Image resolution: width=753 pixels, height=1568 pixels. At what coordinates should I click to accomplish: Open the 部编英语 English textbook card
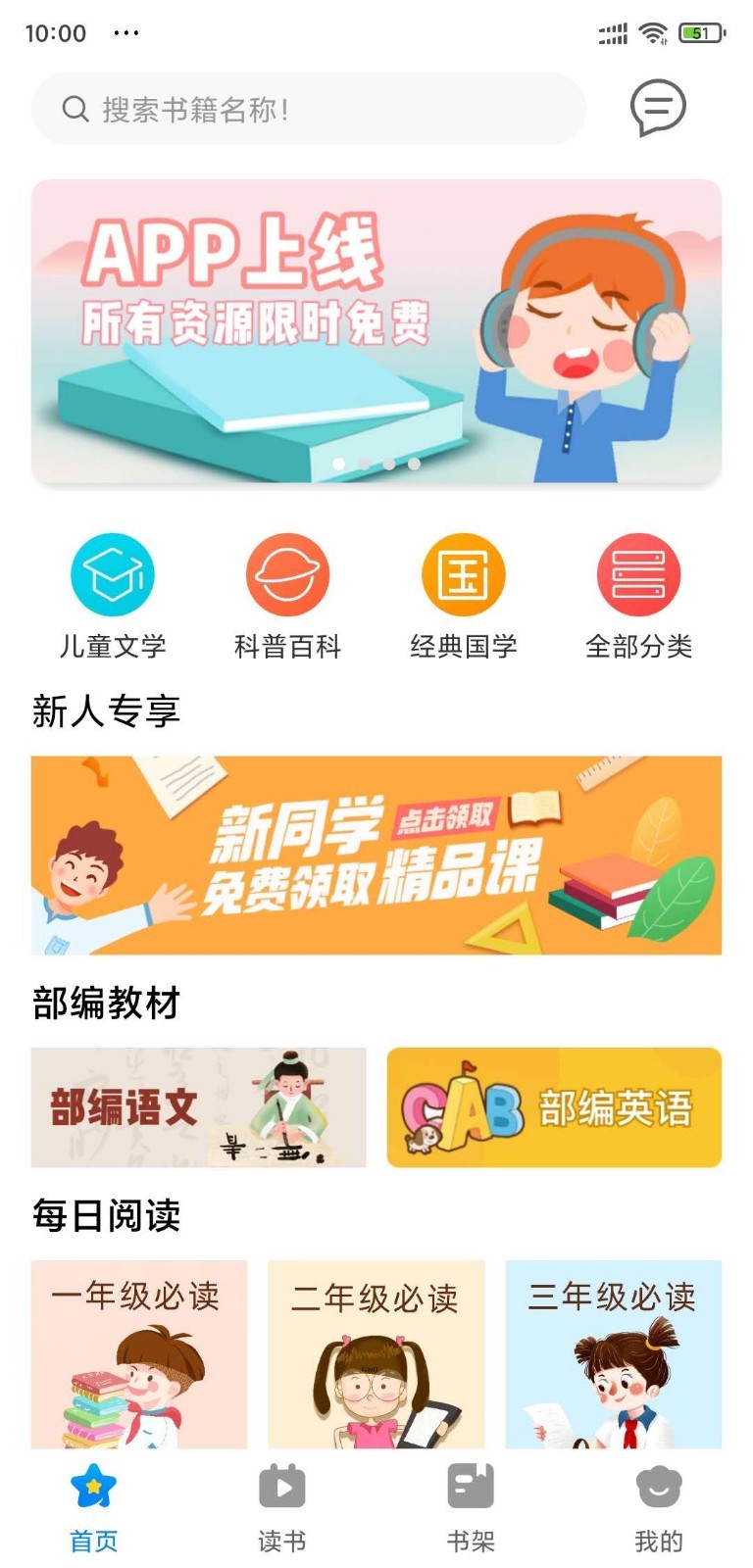click(x=554, y=1107)
